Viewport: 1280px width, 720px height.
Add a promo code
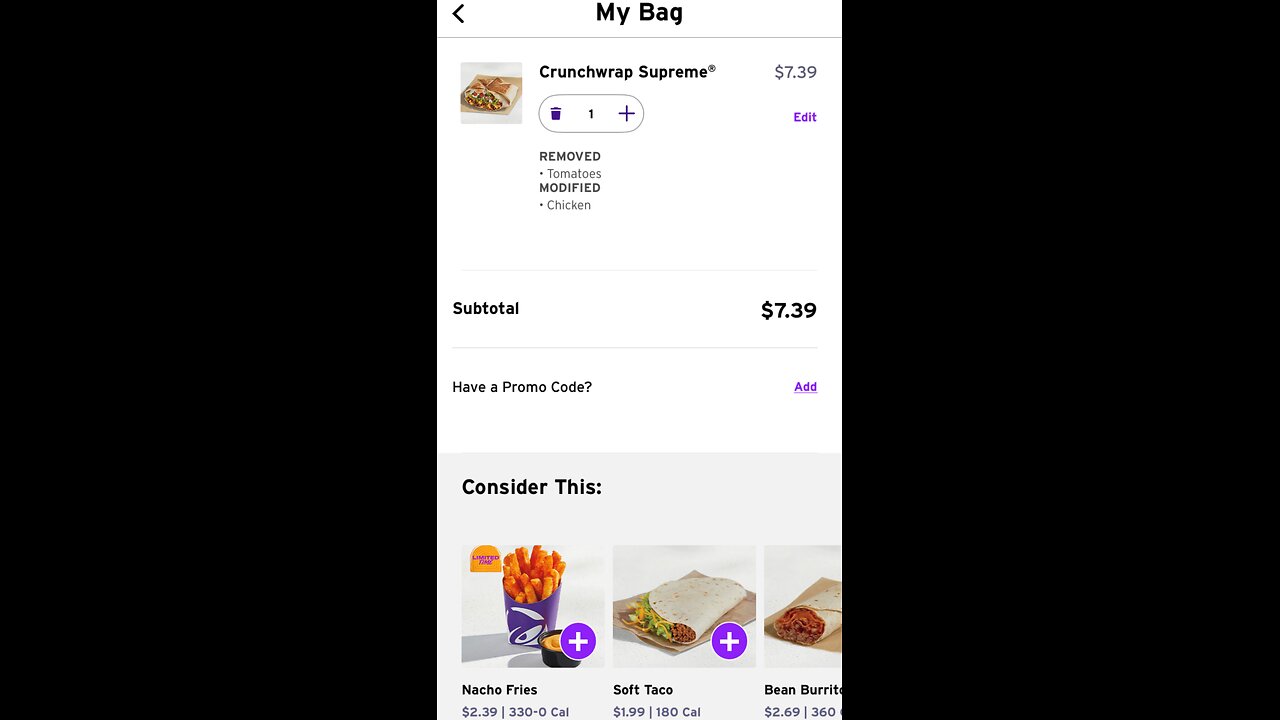tap(805, 387)
